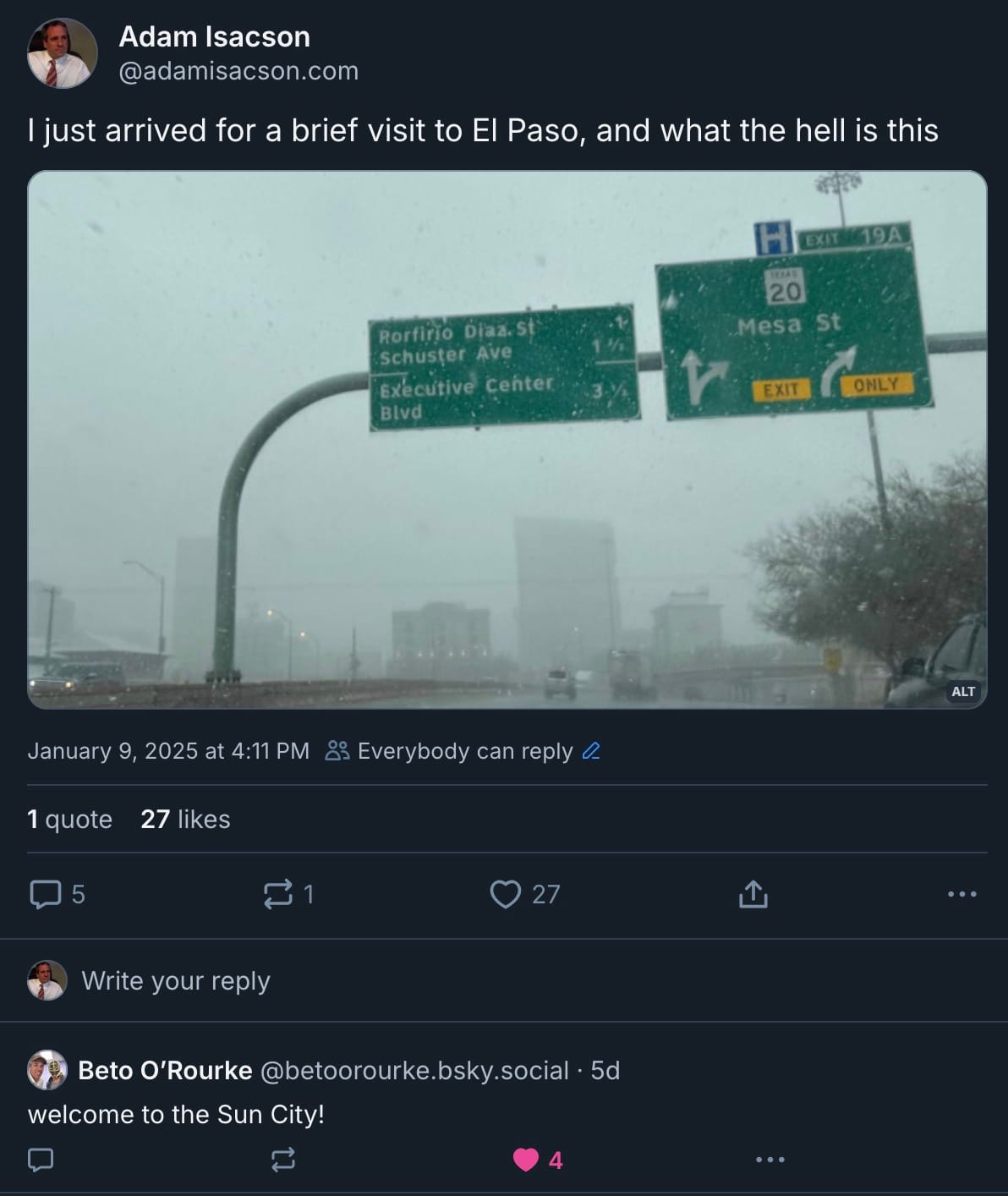This screenshot has height=1196, width=1008.
Task: Open more options on Beto O'Rourke's comment
Action: (770, 1160)
